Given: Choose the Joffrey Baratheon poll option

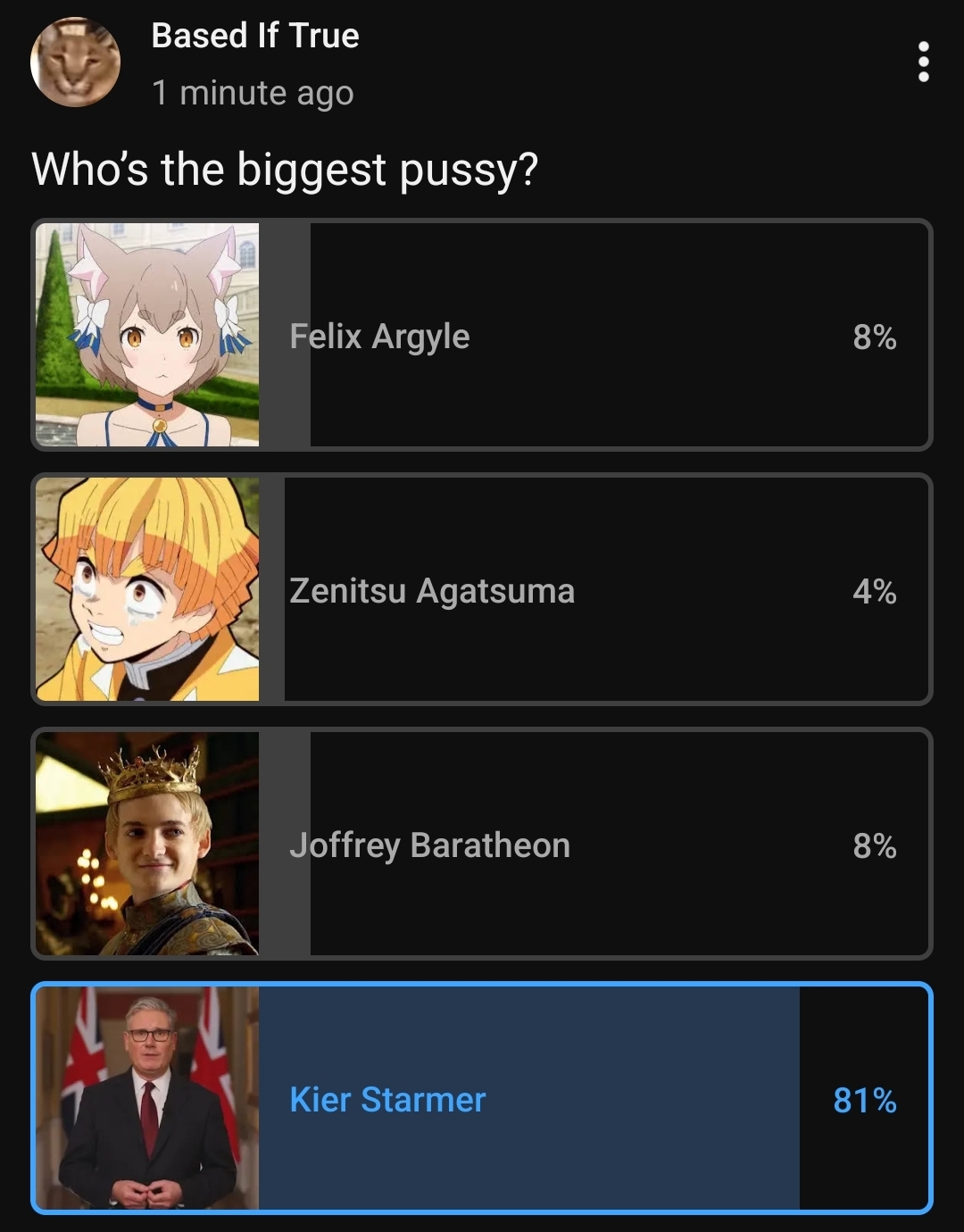Looking at the screenshot, I should point(482,844).
